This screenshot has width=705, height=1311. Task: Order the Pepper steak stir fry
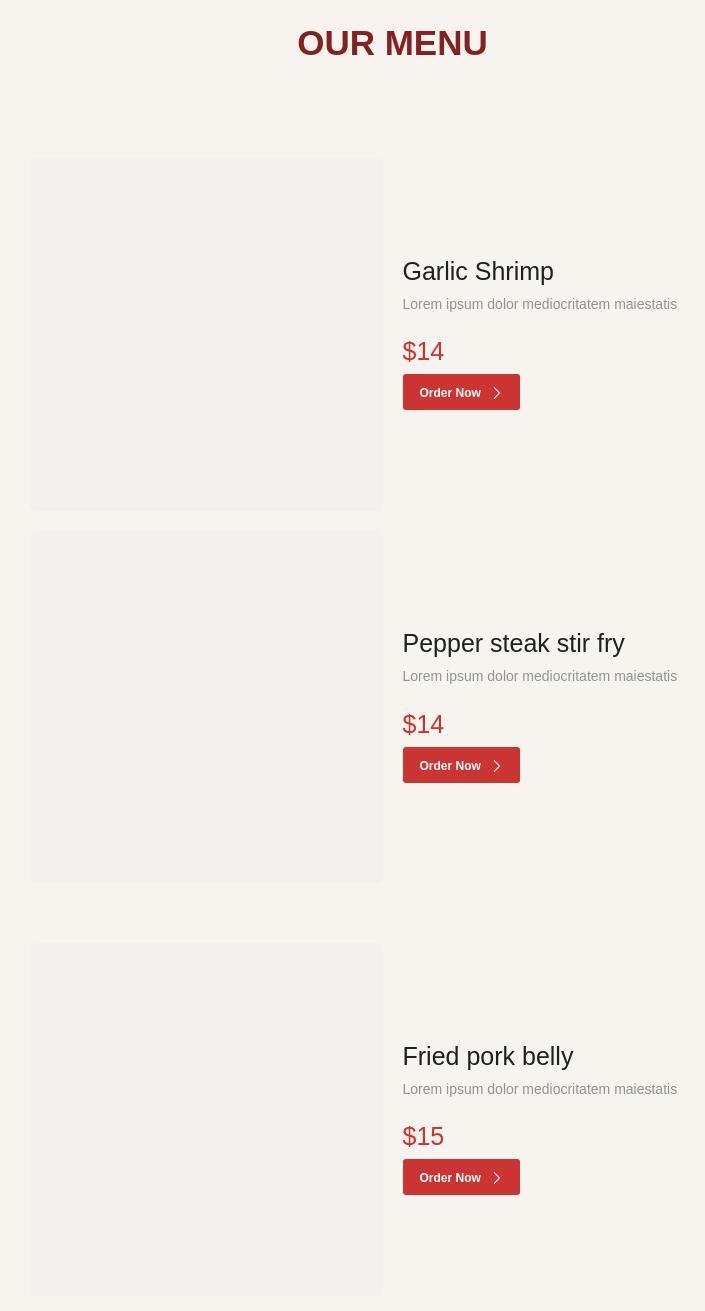tap(460, 765)
